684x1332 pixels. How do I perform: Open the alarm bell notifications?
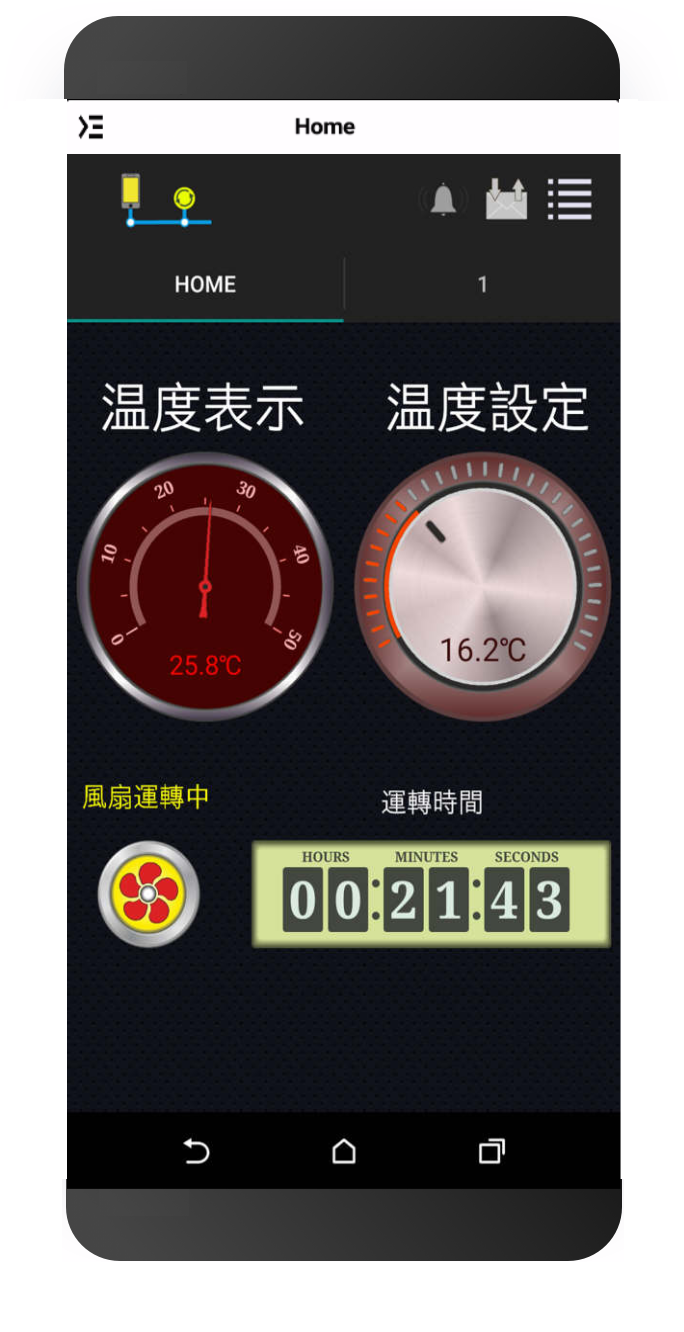tap(443, 200)
